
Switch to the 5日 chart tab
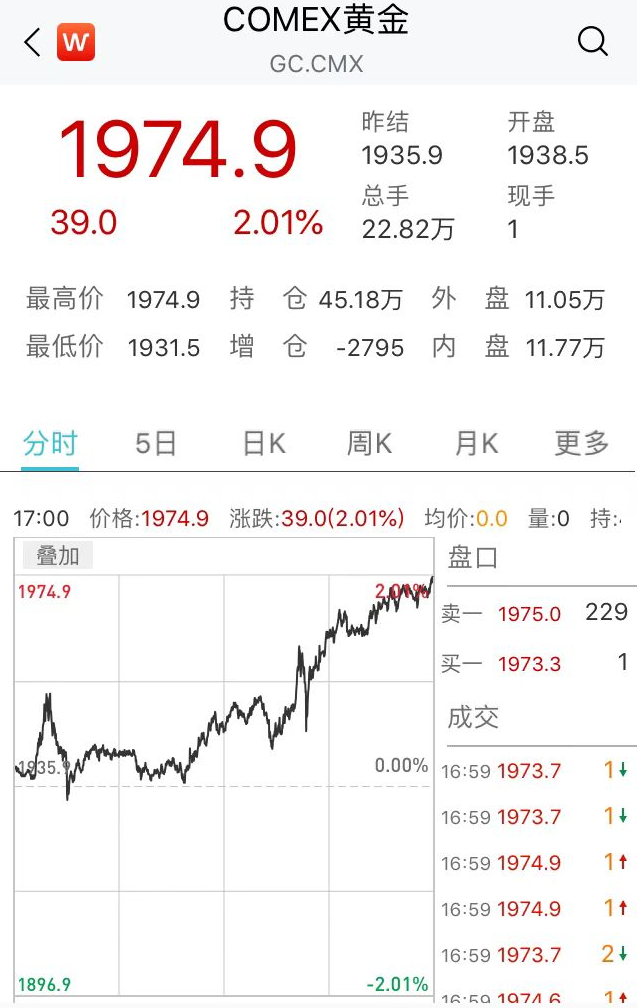(156, 444)
